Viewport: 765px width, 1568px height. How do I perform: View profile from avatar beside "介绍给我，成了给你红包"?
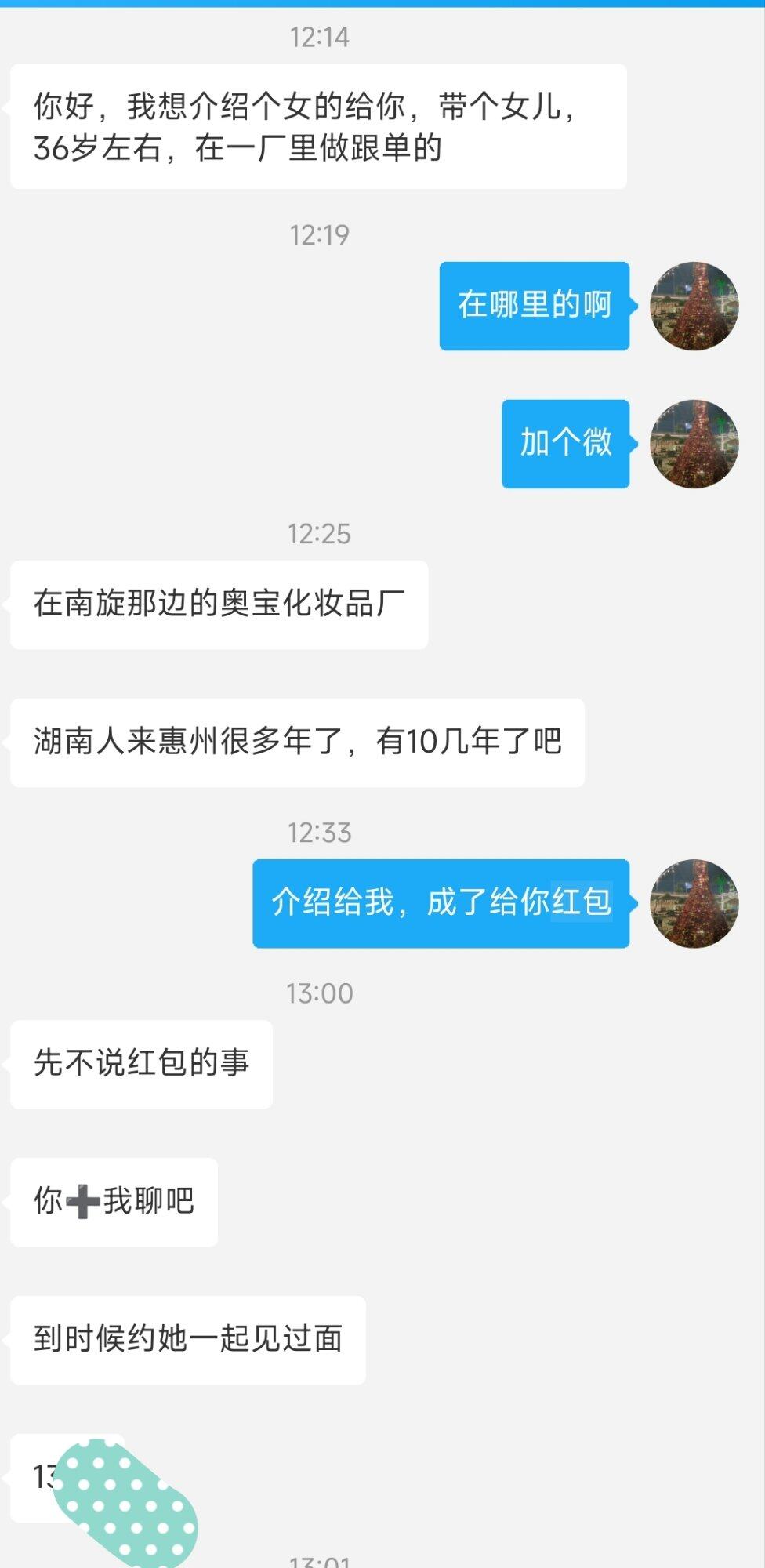click(694, 903)
